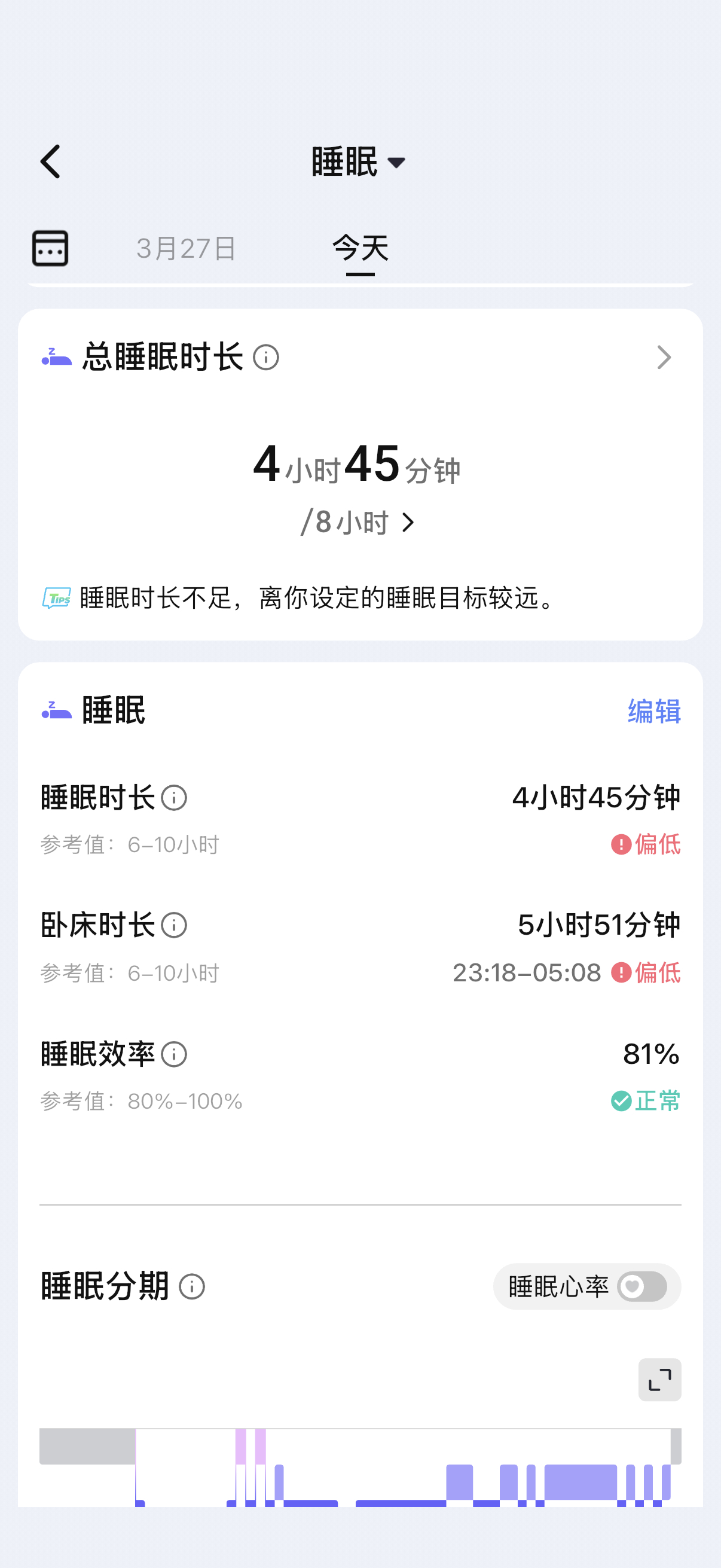Screen dimensions: 721x1568
Task: Click the 偏低 warning badge beside 睡眠时长
Action: click(647, 845)
